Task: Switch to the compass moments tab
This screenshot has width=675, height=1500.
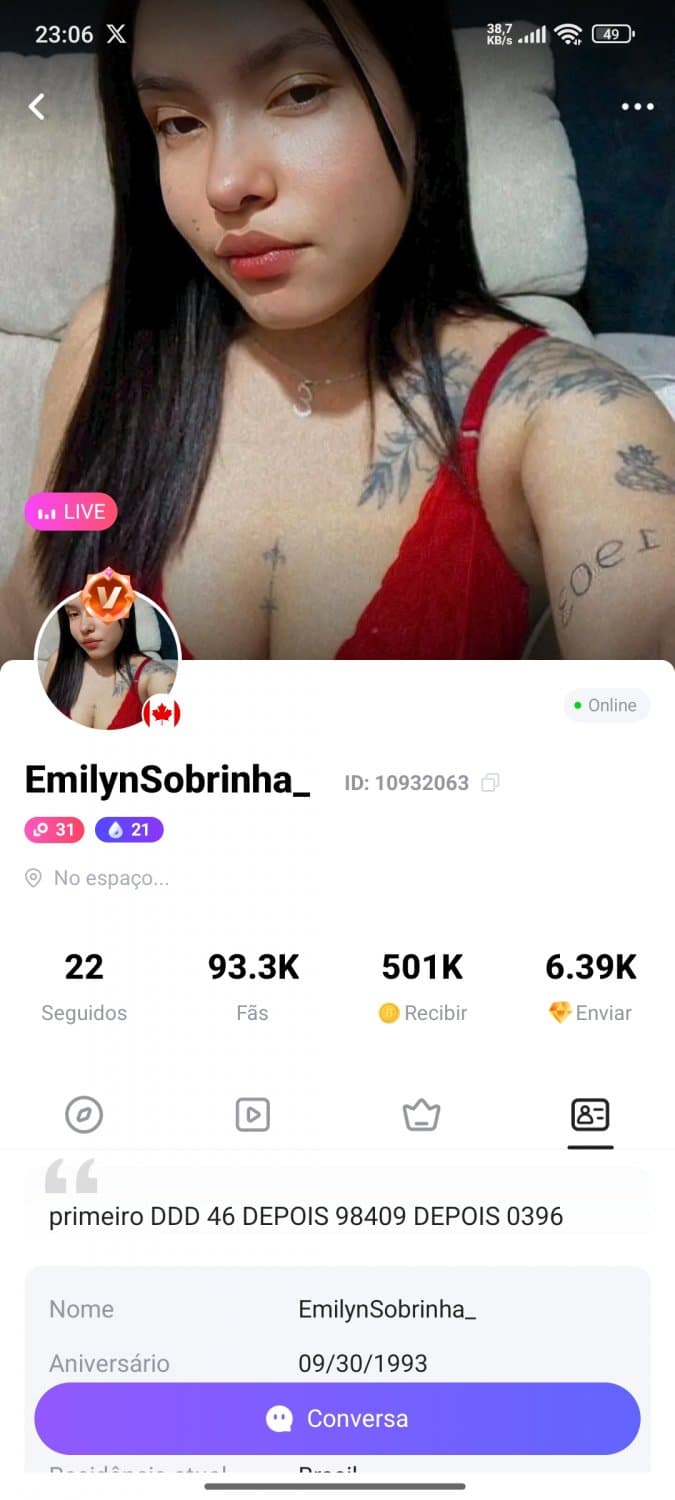Action: click(x=84, y=1114)
